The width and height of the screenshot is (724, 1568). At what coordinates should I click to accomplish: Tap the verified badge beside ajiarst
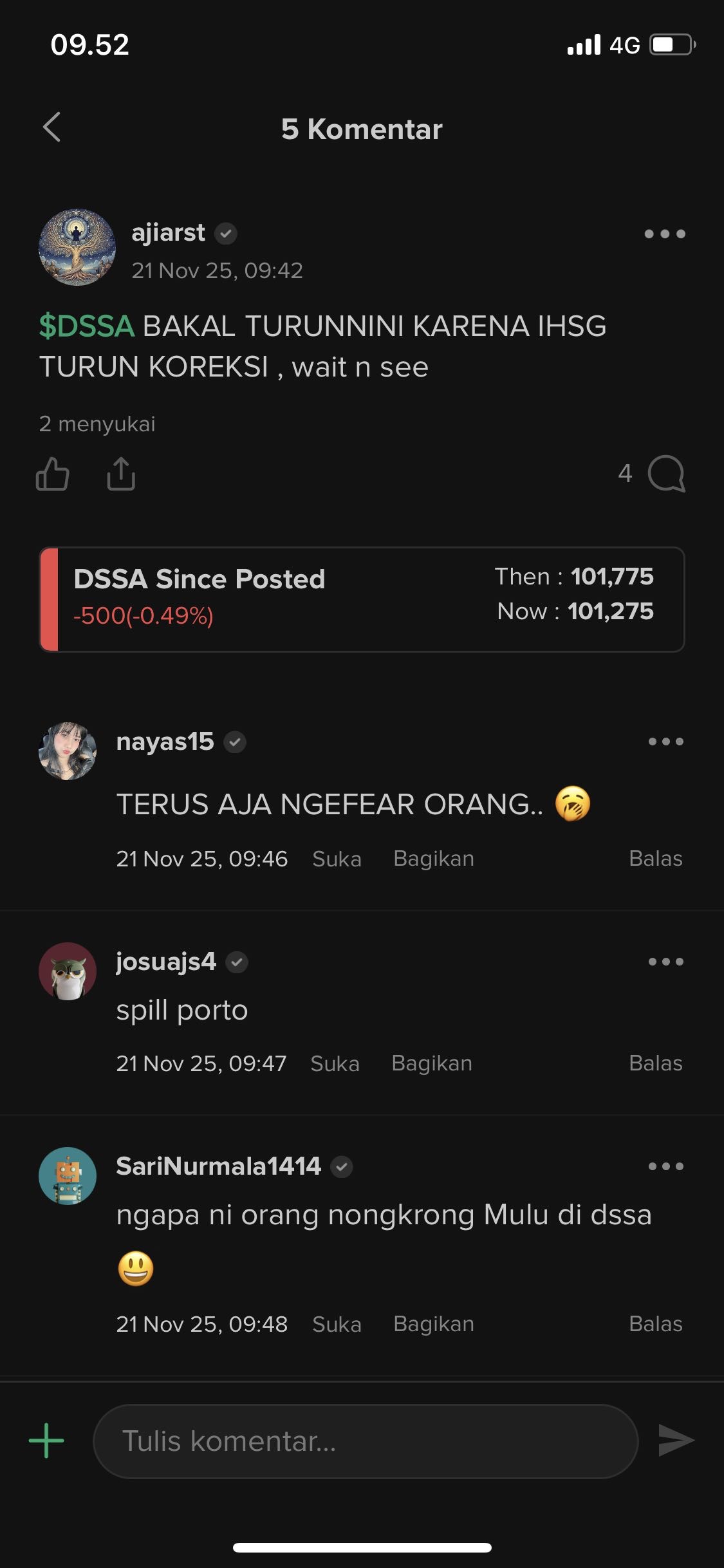click(x=227, y=234)
